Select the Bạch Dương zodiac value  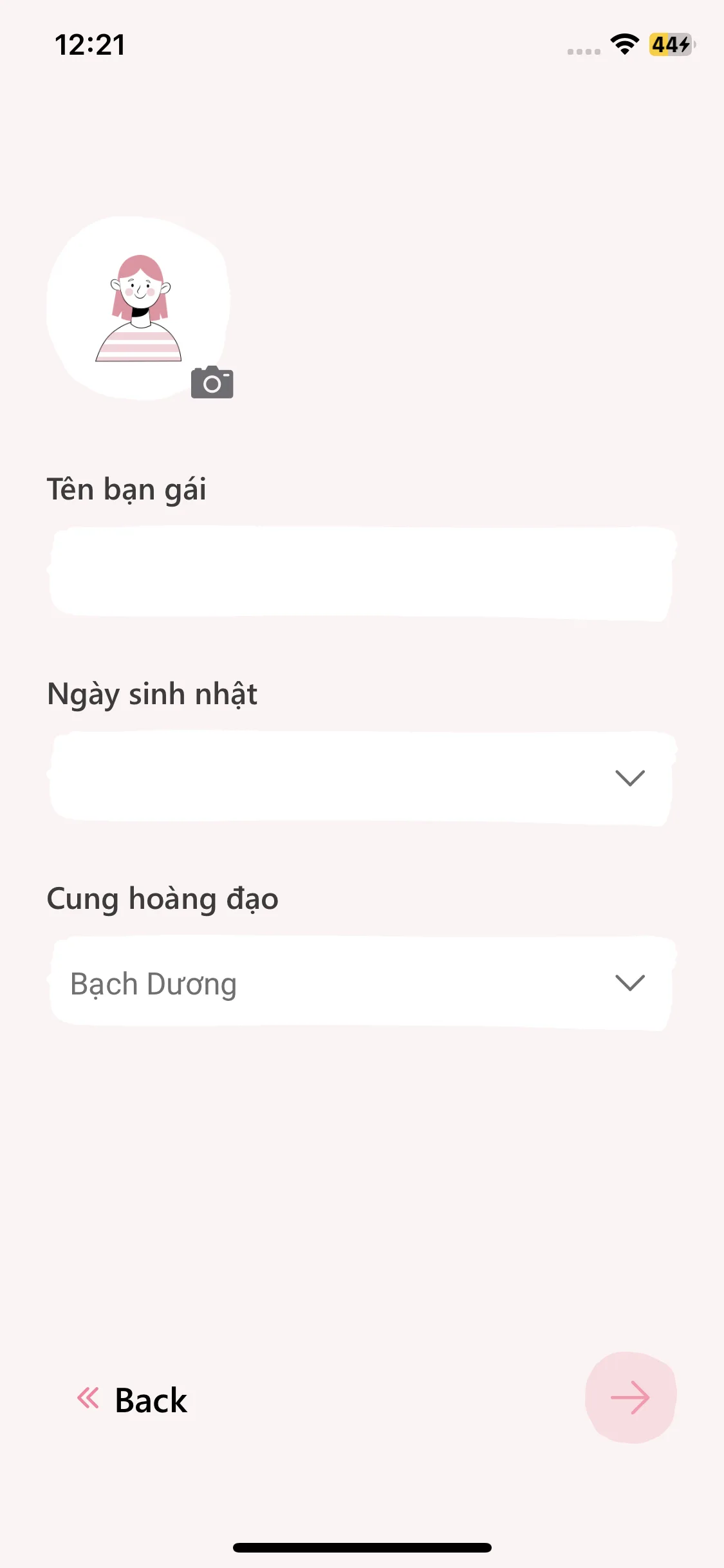click(154, 983)
